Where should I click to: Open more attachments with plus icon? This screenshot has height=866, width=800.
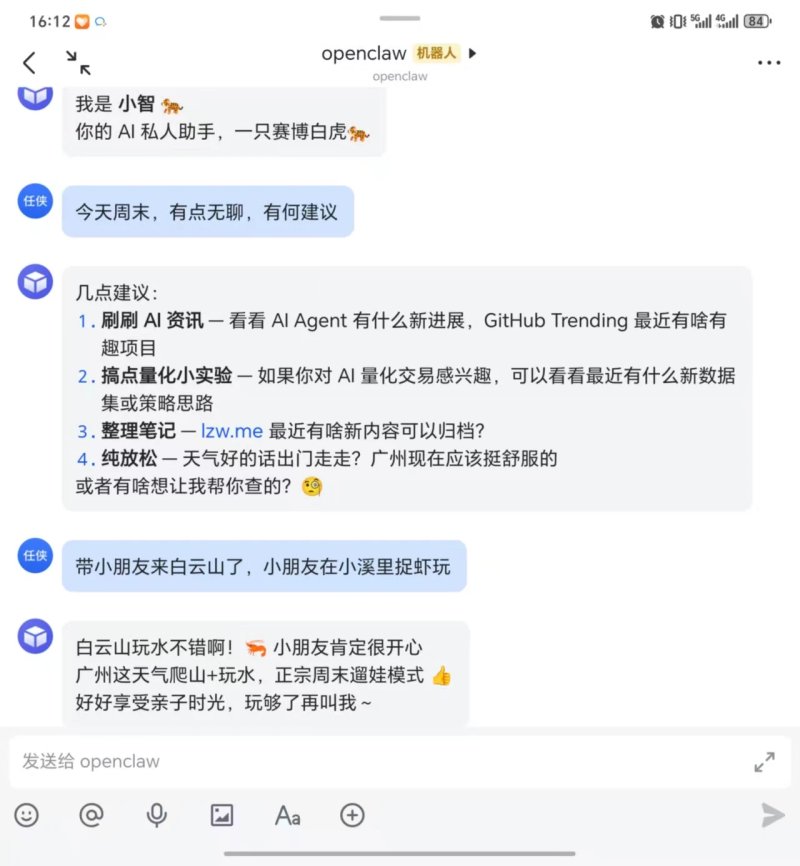click(x=352, y=815)
